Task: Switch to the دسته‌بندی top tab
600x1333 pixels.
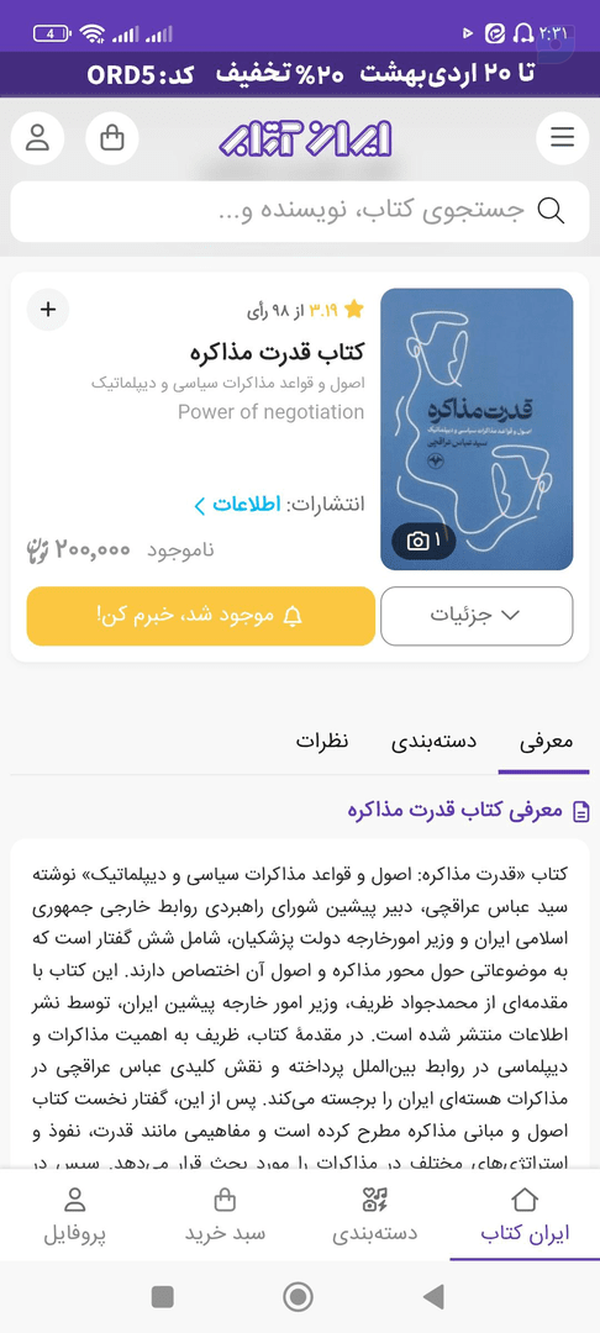Action: coord(433,742)
